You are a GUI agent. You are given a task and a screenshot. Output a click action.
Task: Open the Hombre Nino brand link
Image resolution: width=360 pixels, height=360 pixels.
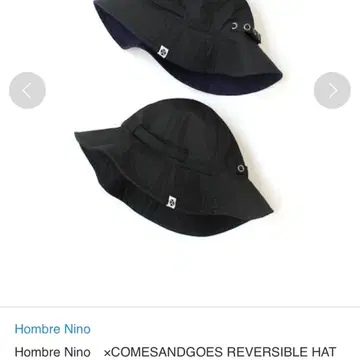(x=53, y=329)
